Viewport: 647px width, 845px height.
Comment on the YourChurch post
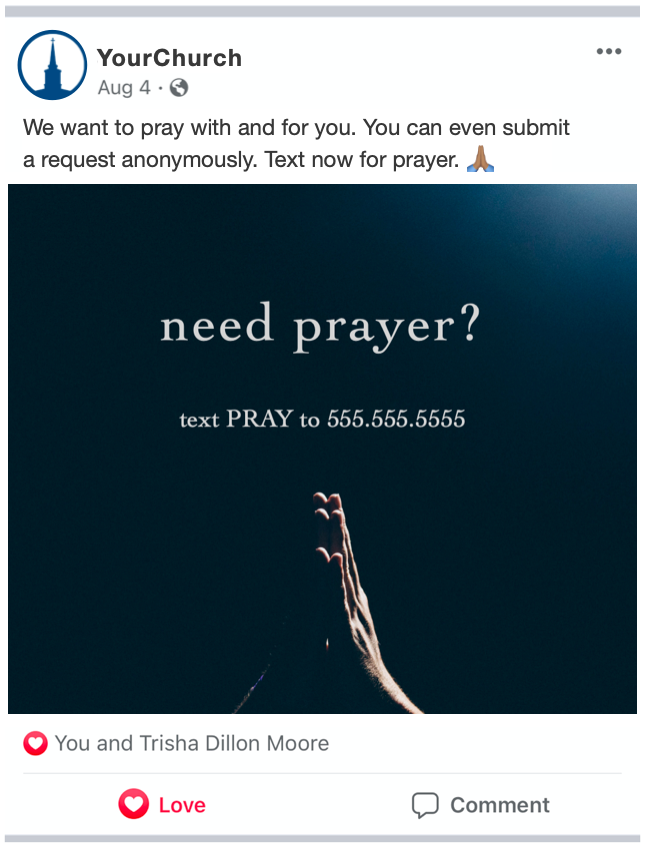pos(481,805)
